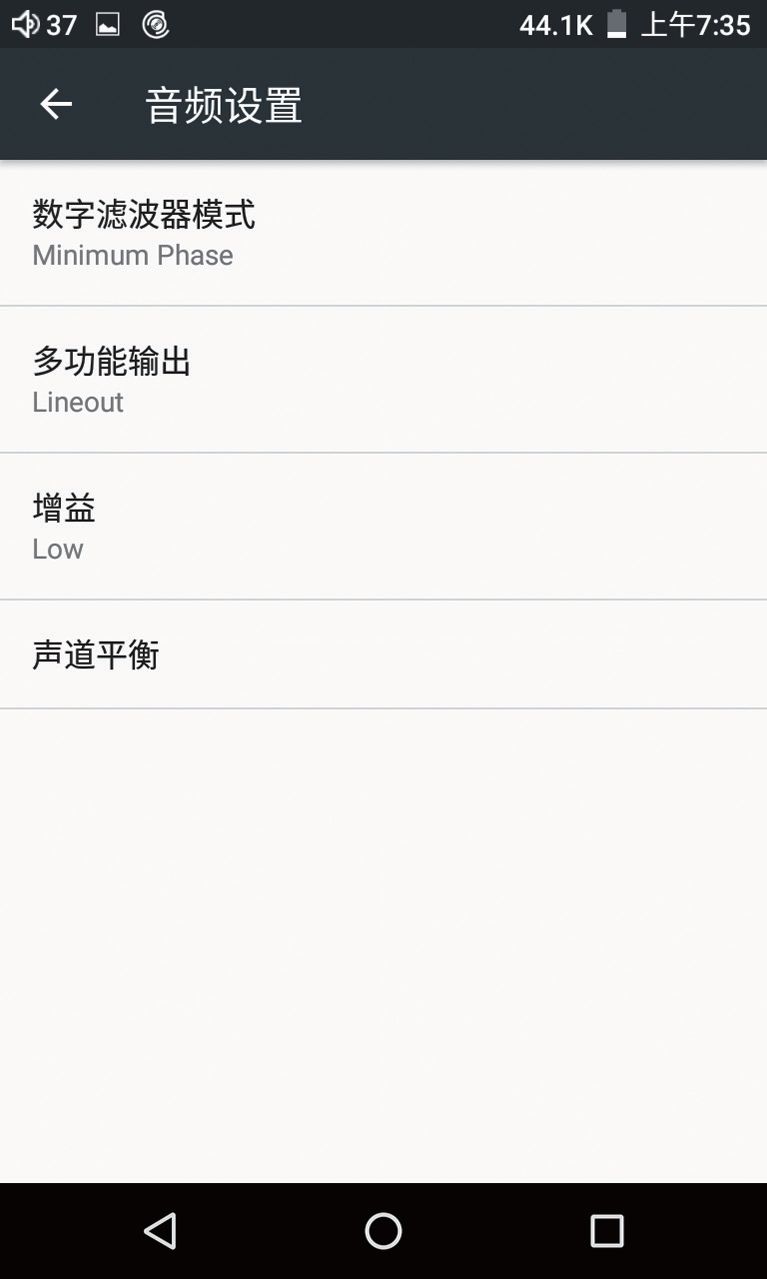Tap the home circle navigation icon
767x1279 pixels.
[x=383, y=1230]
